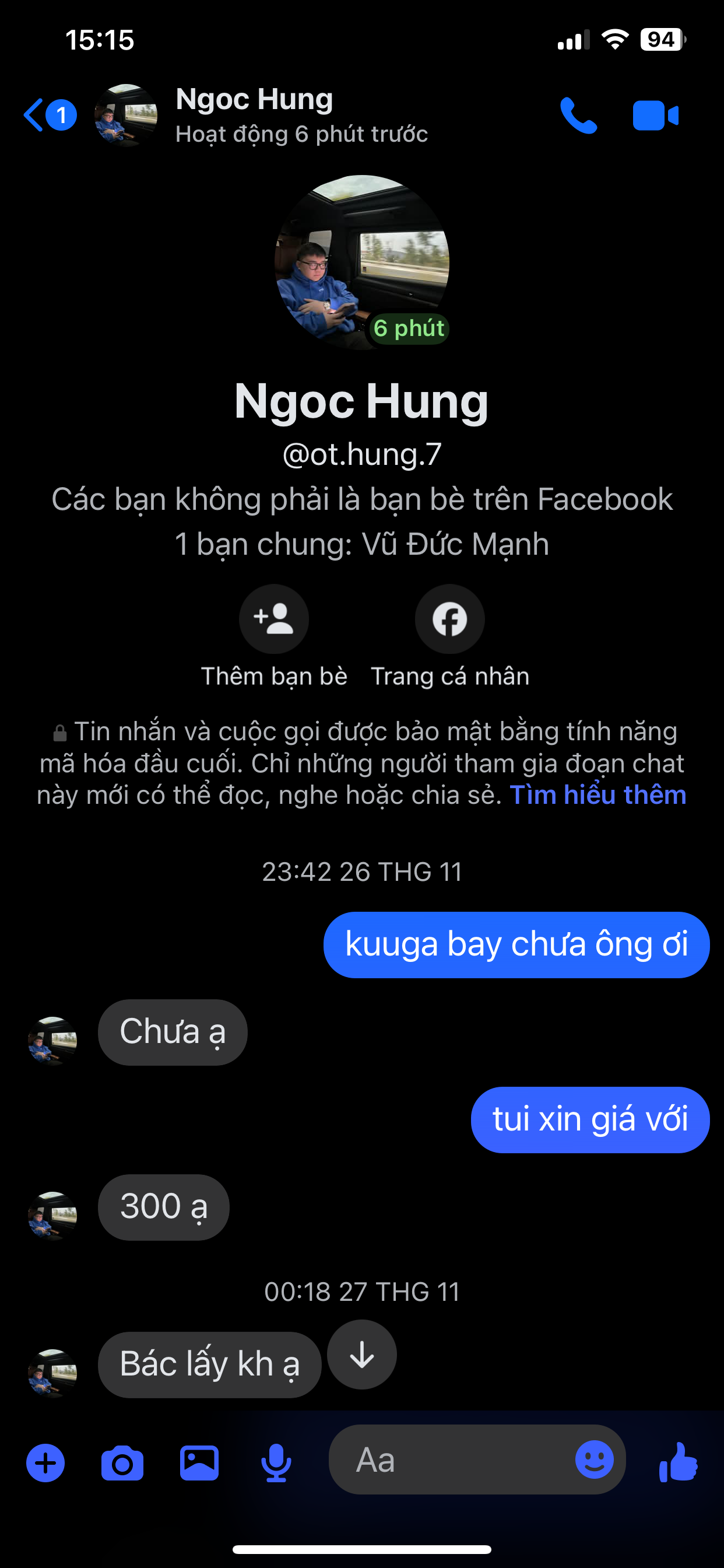Jump to latest messages with down arrow

(x=362, y=1354)
